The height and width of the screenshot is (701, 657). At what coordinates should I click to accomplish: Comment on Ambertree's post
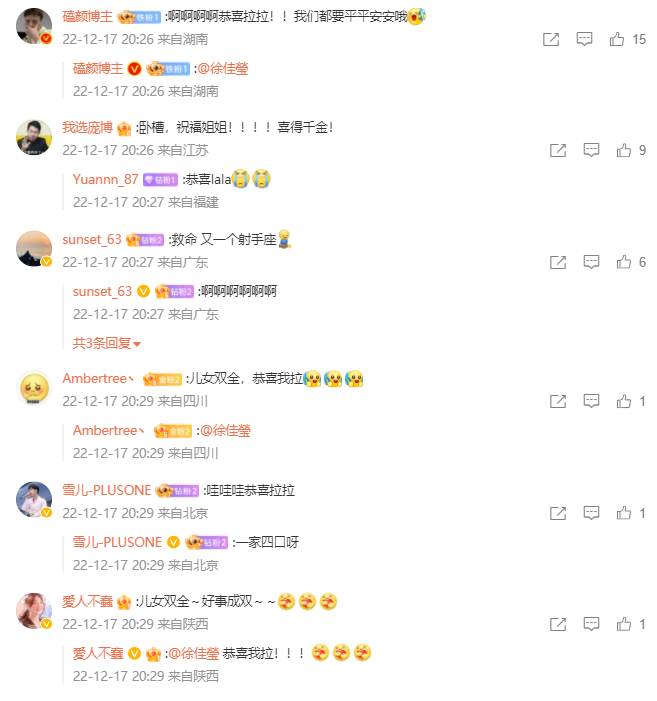coord(591,401)
